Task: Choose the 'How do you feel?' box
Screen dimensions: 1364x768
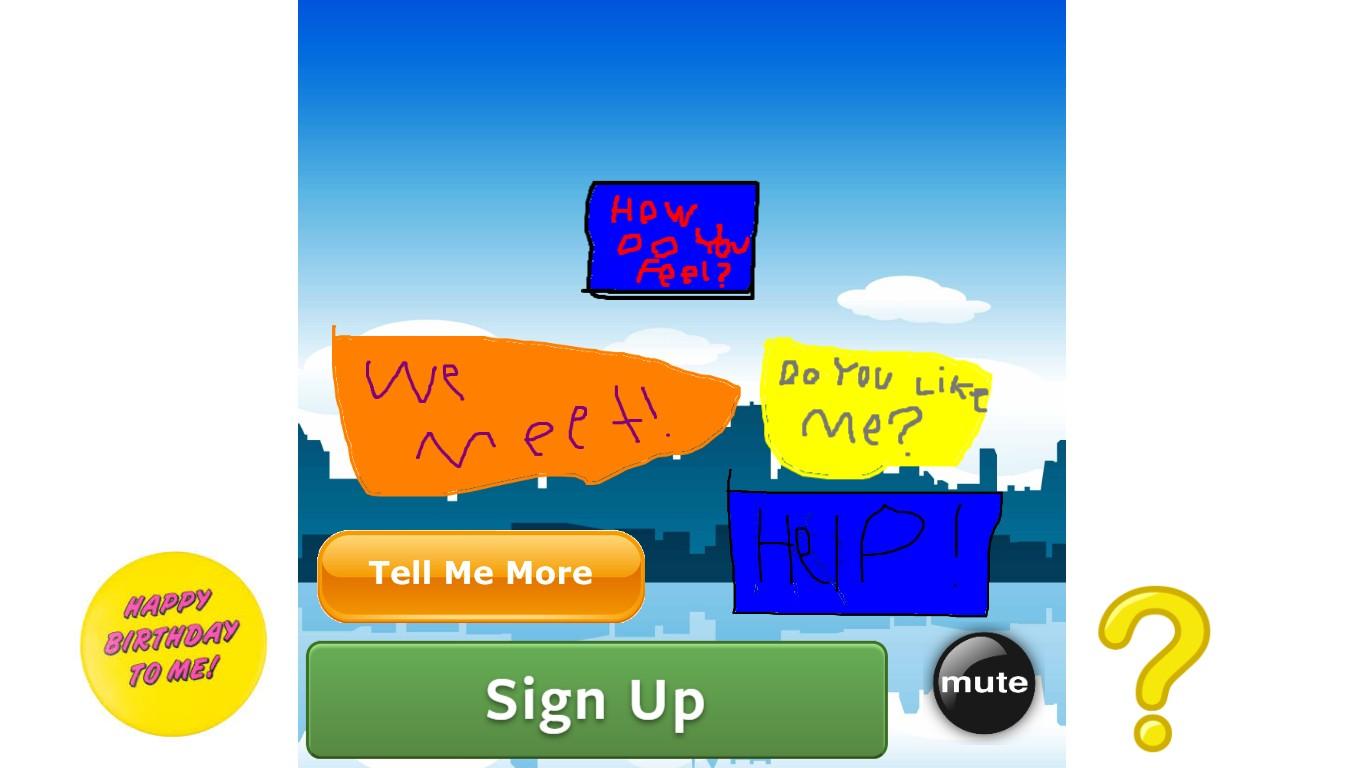Action: coord(671,239)
